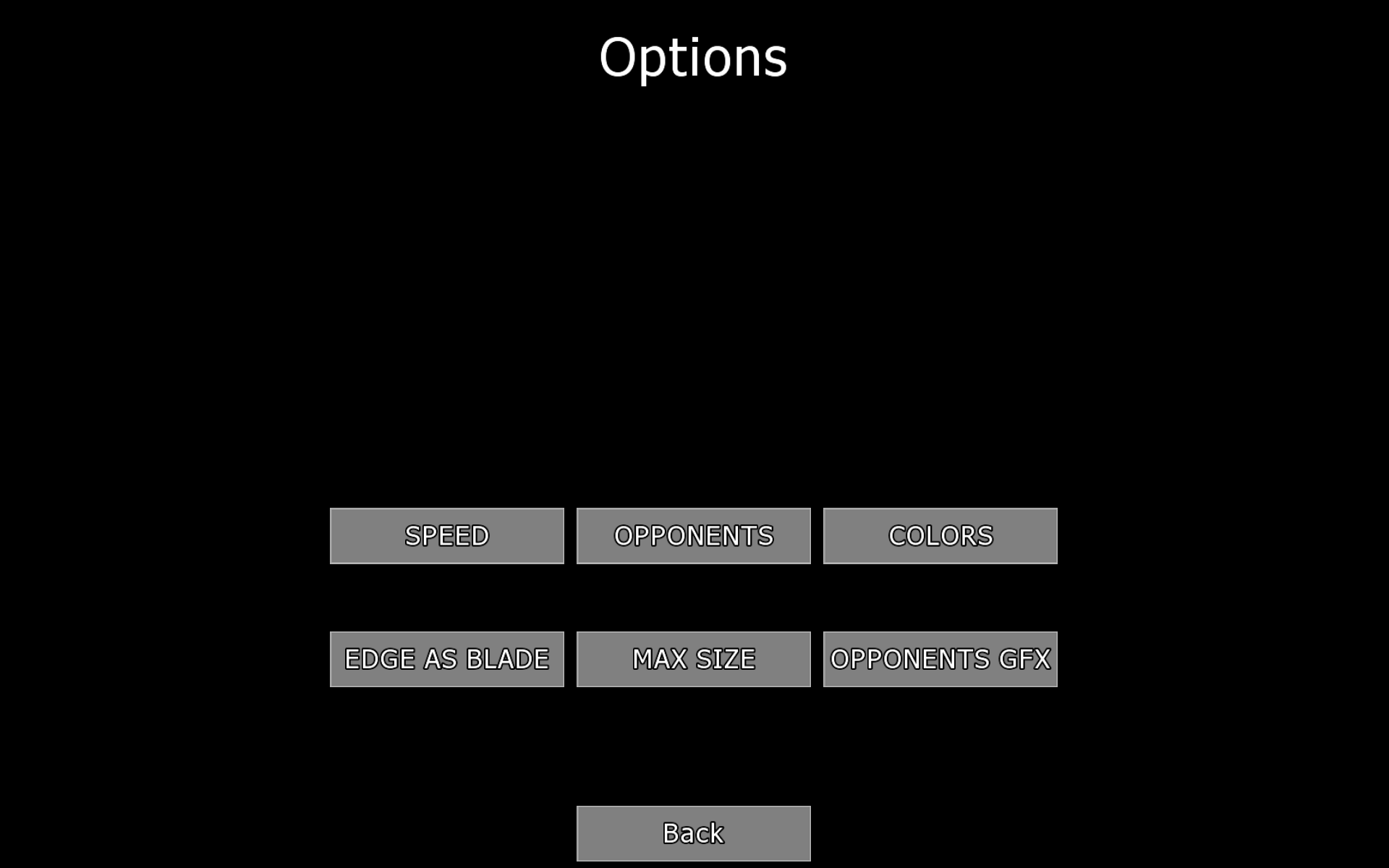Choose the EDGE AS BLADE option
1389x868 pixels.
coord(446,659)
